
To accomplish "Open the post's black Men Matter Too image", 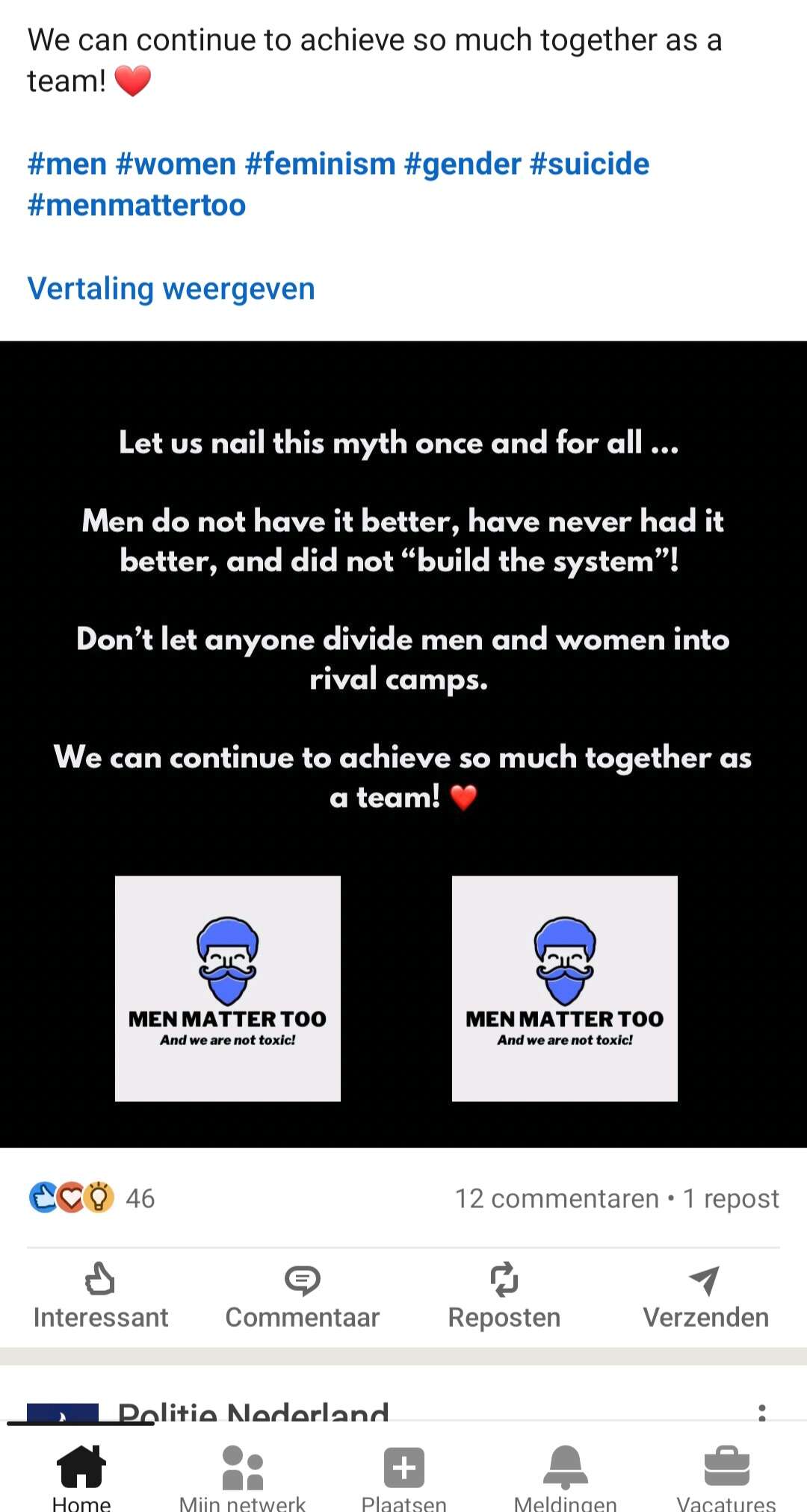I will pyautogui.click(x=403, y=744).
